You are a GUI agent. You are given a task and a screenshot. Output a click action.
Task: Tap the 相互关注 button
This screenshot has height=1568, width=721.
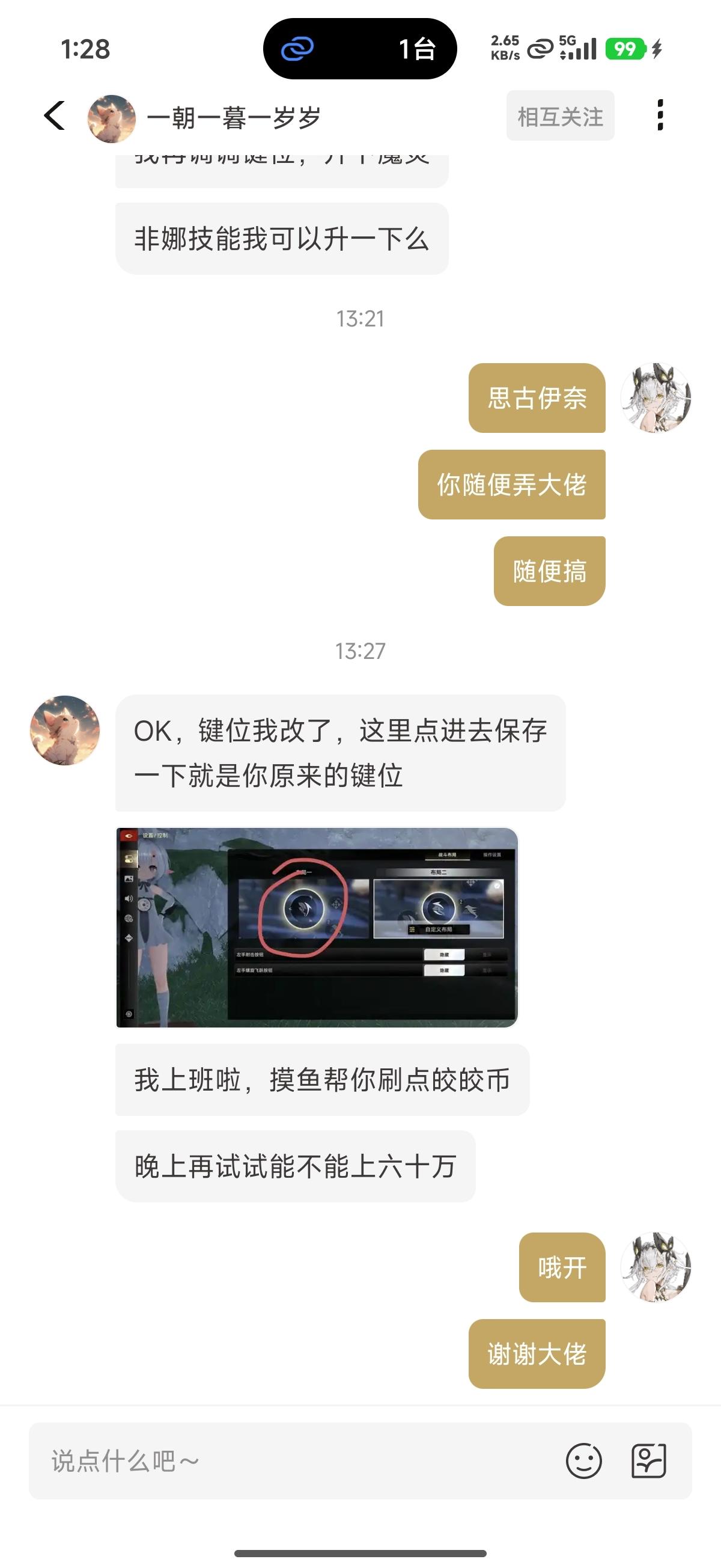pos(560,116)
